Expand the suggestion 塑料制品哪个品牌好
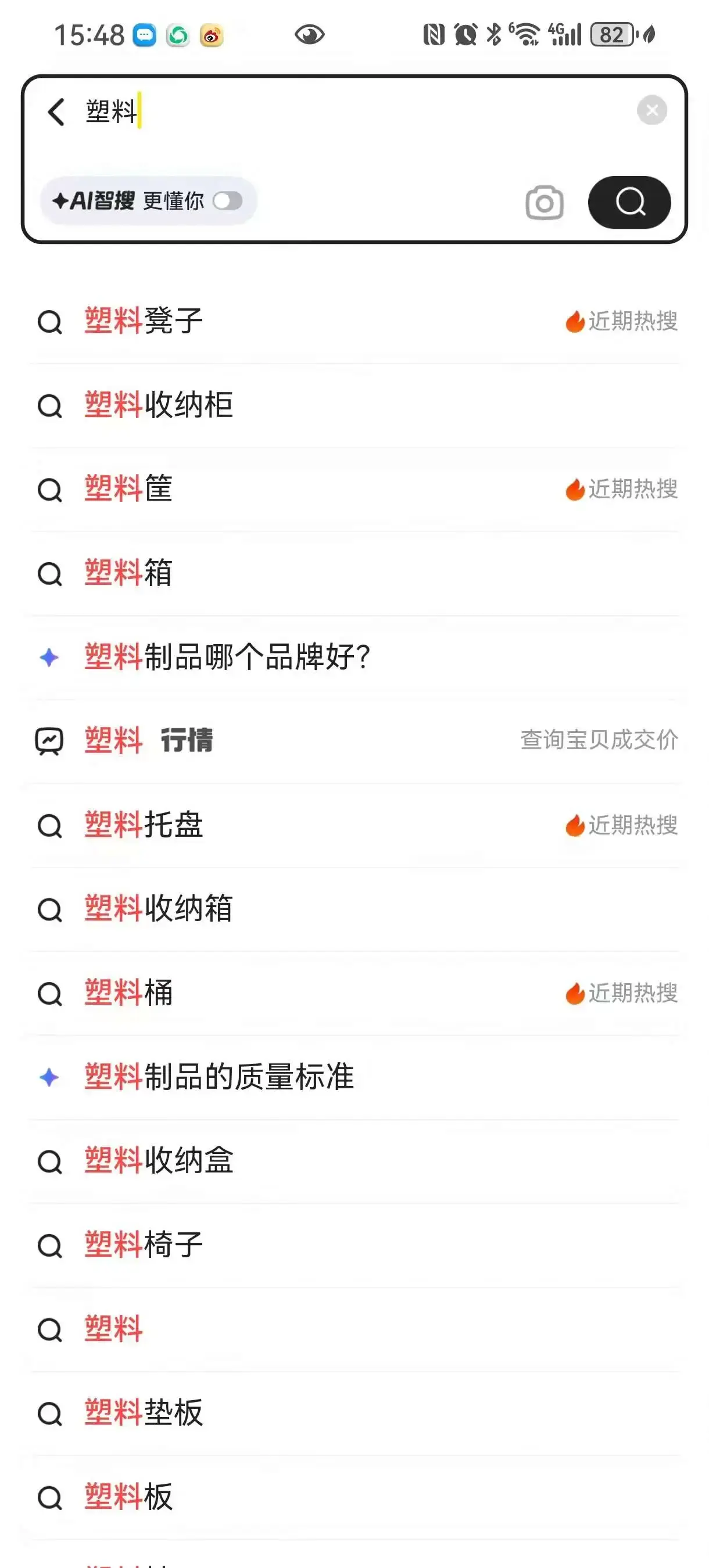 click(225, 657)
